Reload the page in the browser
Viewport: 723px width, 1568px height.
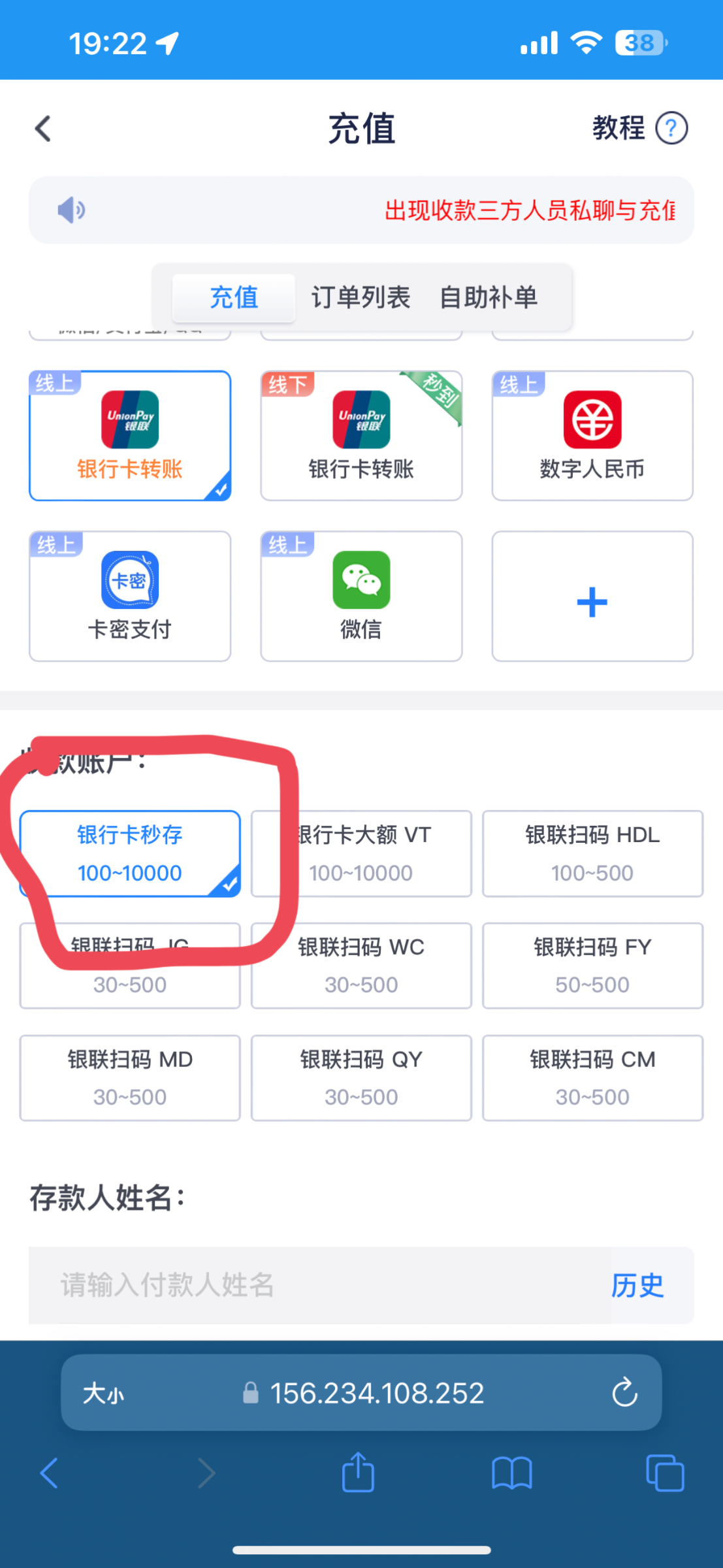pos(624,1392)
